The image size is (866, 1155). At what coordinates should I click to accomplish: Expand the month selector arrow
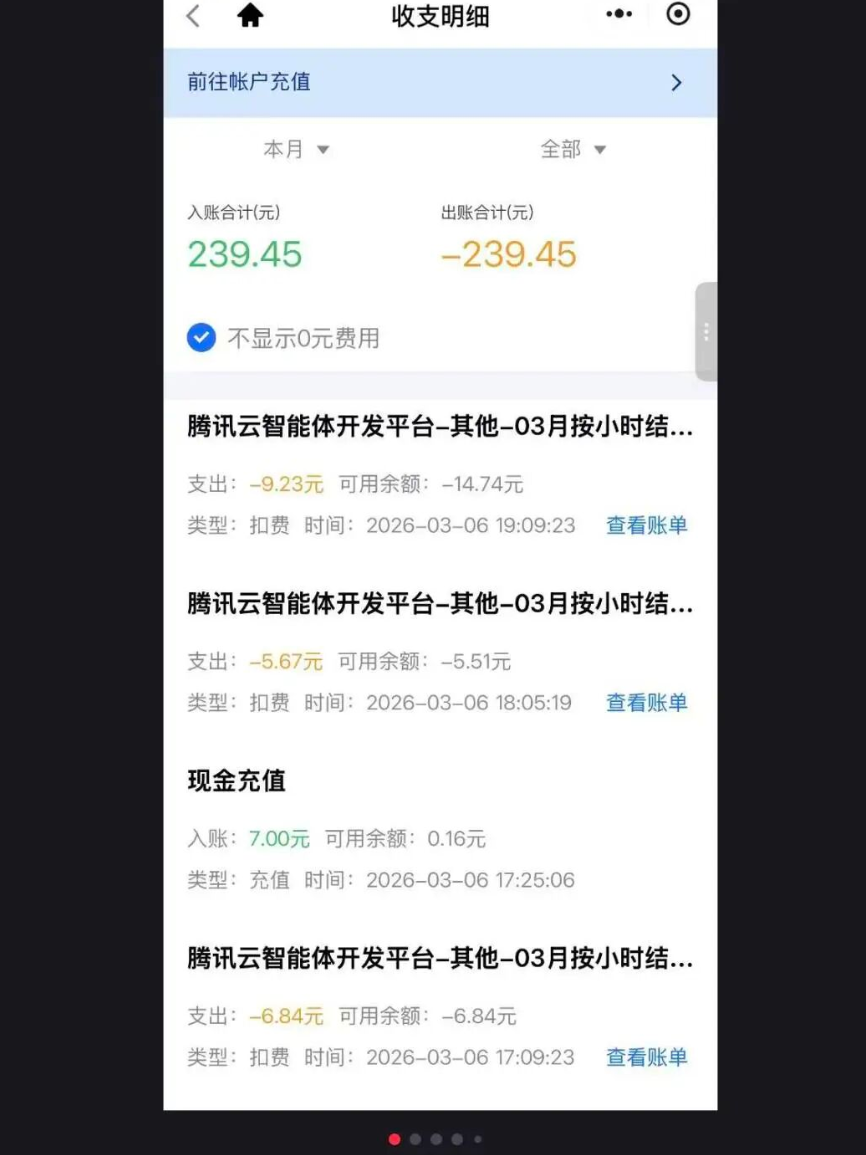323,149
